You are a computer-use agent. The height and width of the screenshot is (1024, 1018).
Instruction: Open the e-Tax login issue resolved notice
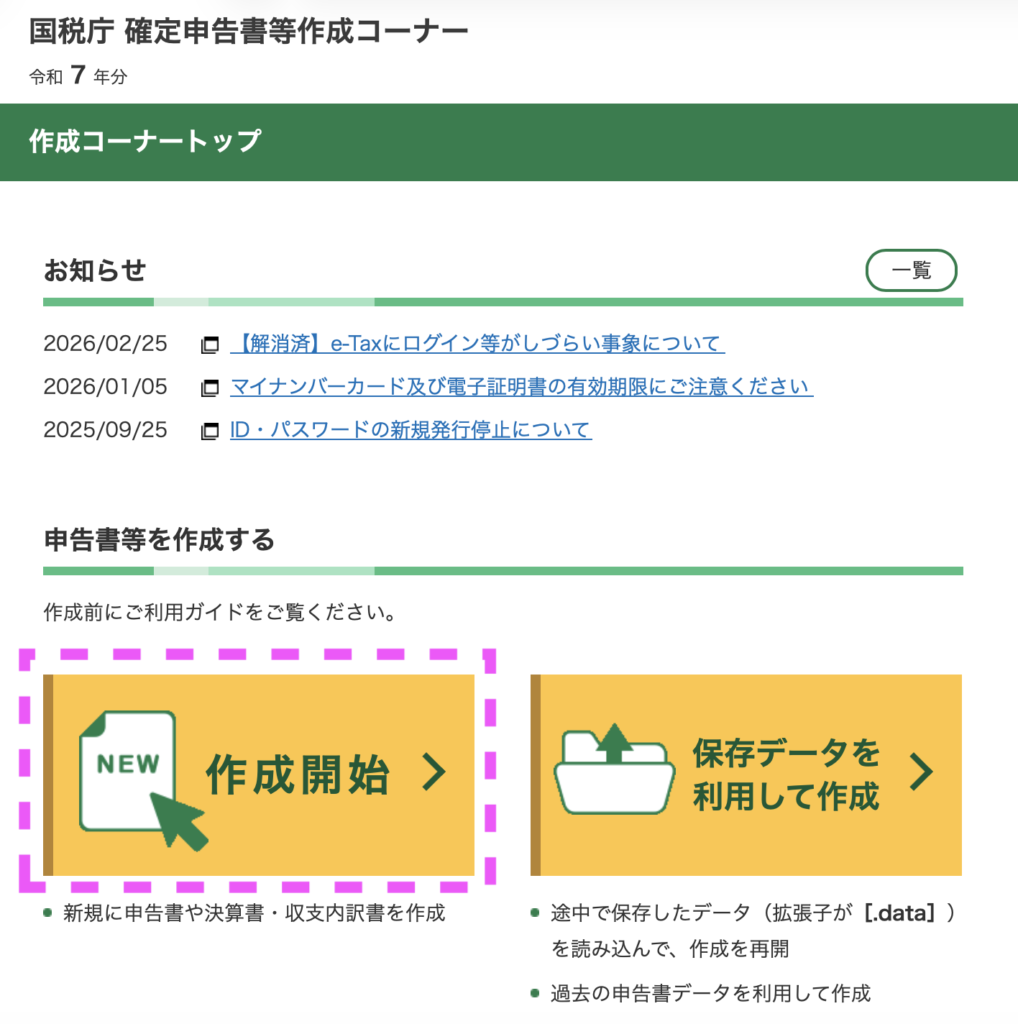477,344
